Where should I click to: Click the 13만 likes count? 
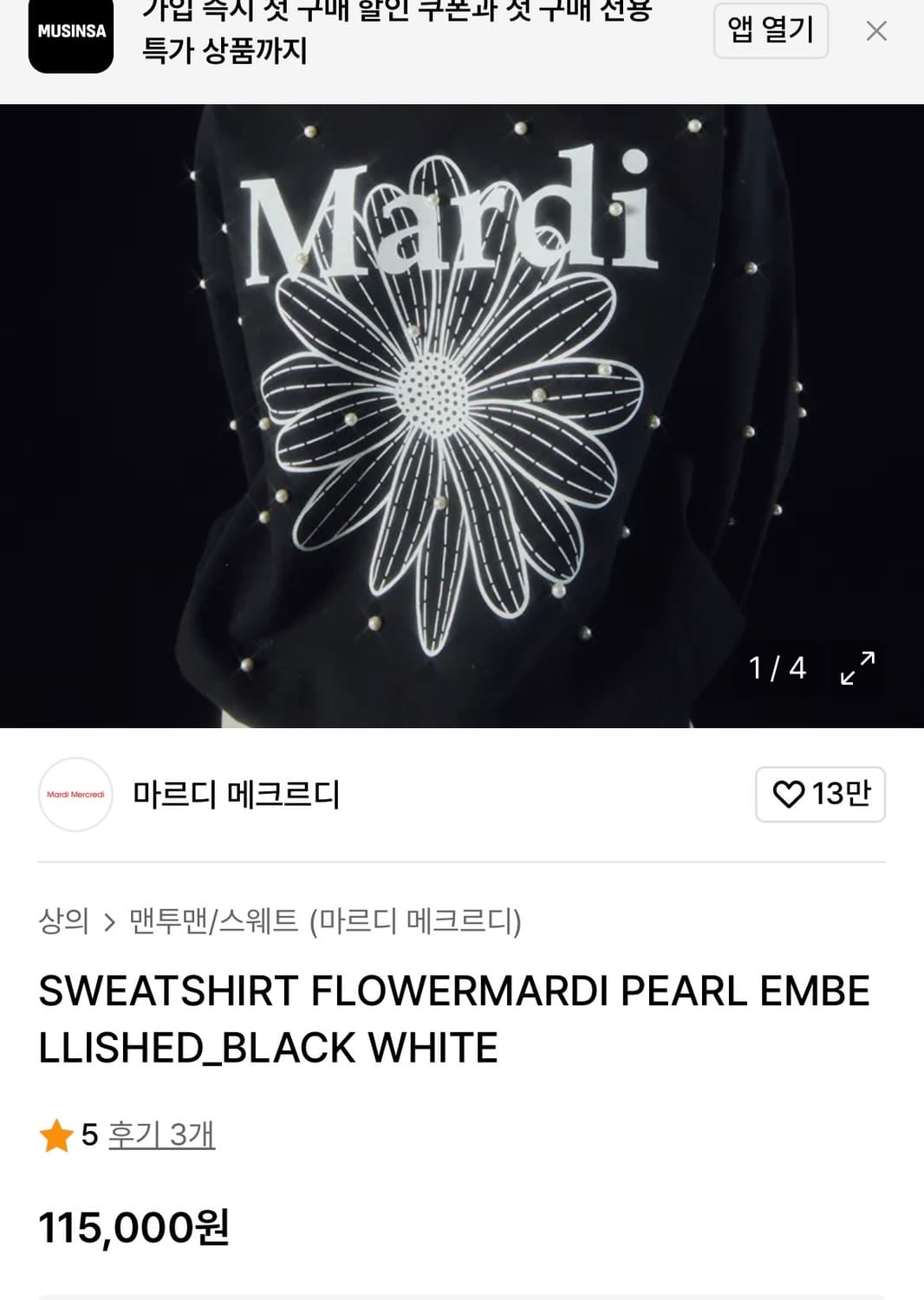(836, 793)
